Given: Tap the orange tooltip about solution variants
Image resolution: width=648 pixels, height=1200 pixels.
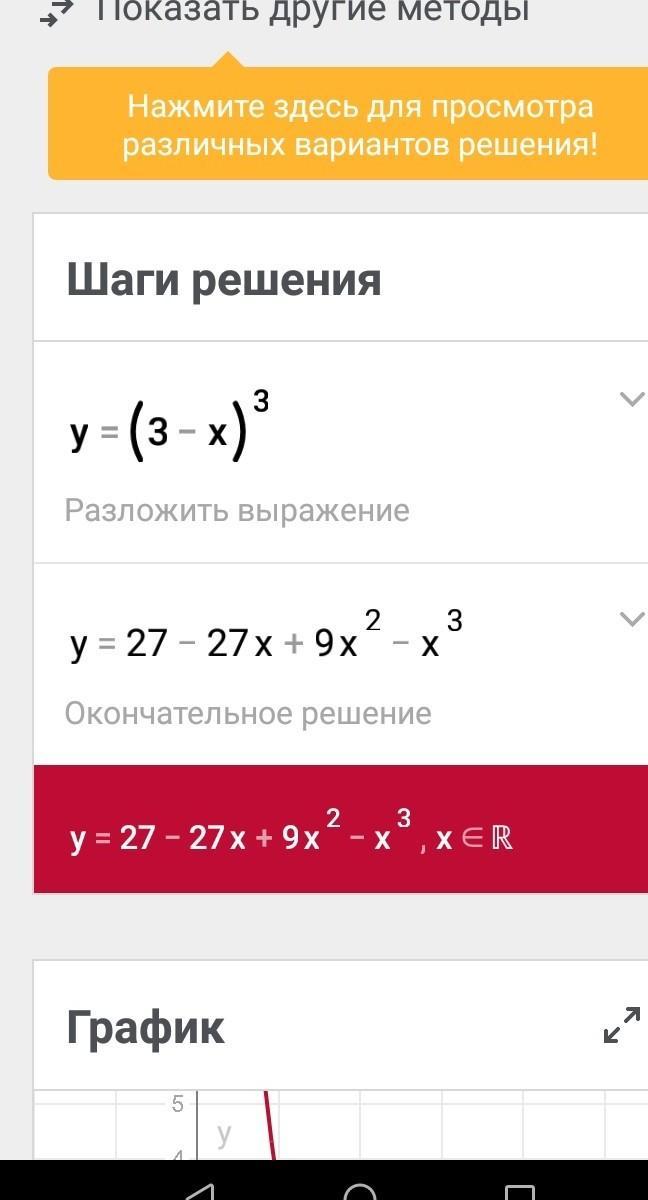Looking at the screenshot, I should 358,125.
